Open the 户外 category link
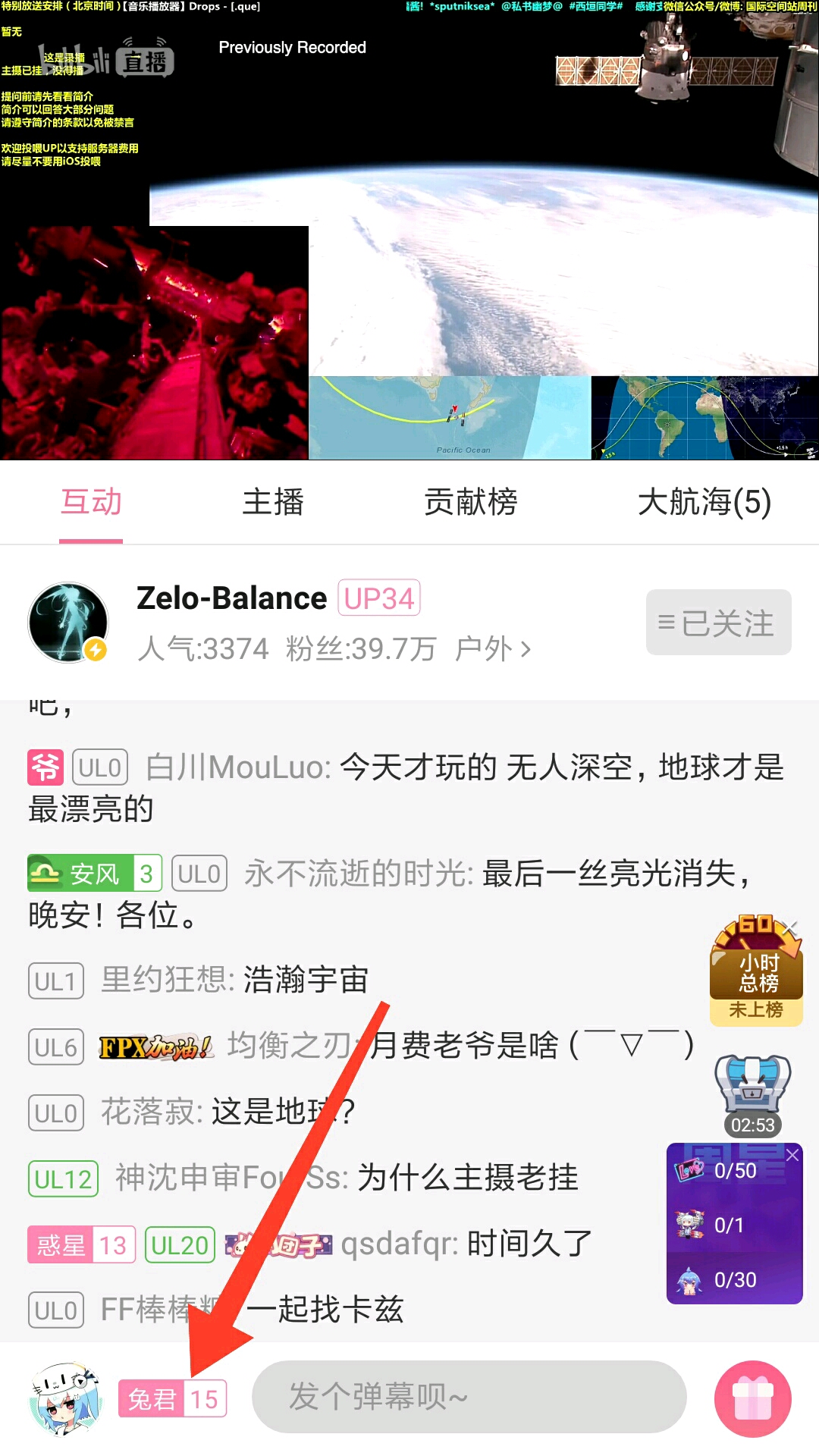The image size is (819, 1456). pos(493,649)
